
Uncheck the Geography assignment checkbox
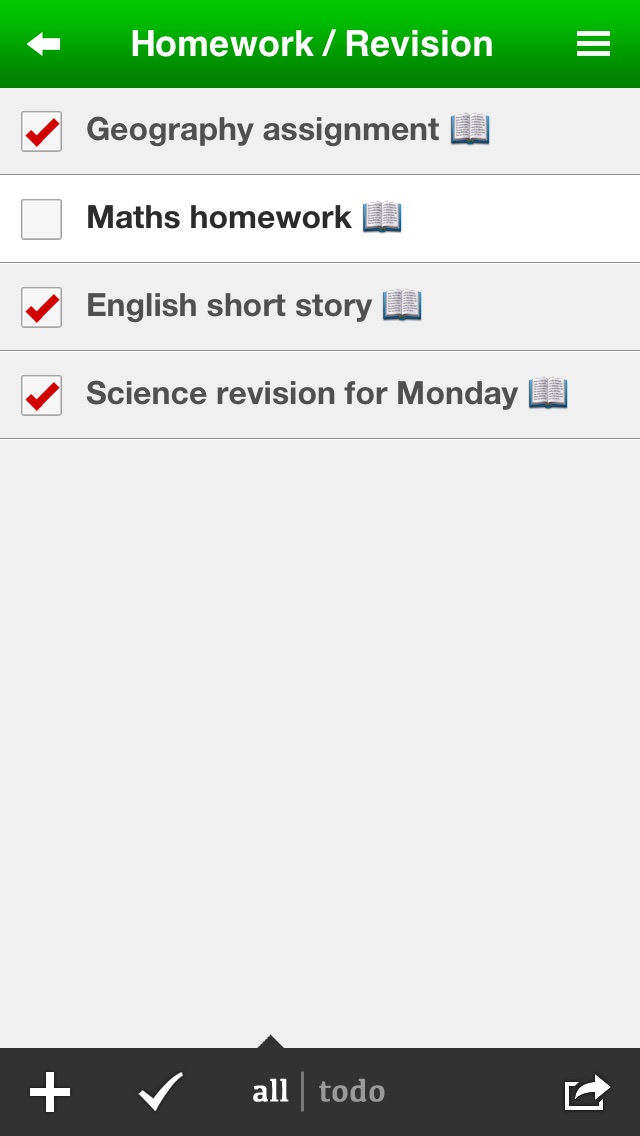41,131
